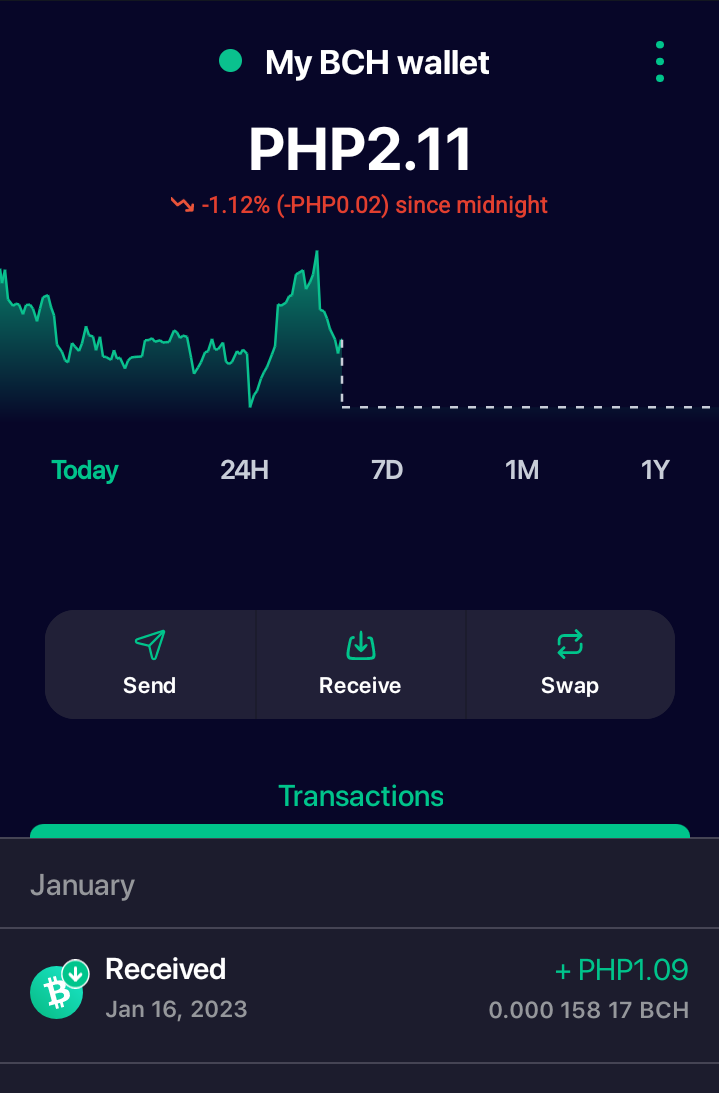Open the Received Jan 16, 2023 transaction

tap(359, 995)
